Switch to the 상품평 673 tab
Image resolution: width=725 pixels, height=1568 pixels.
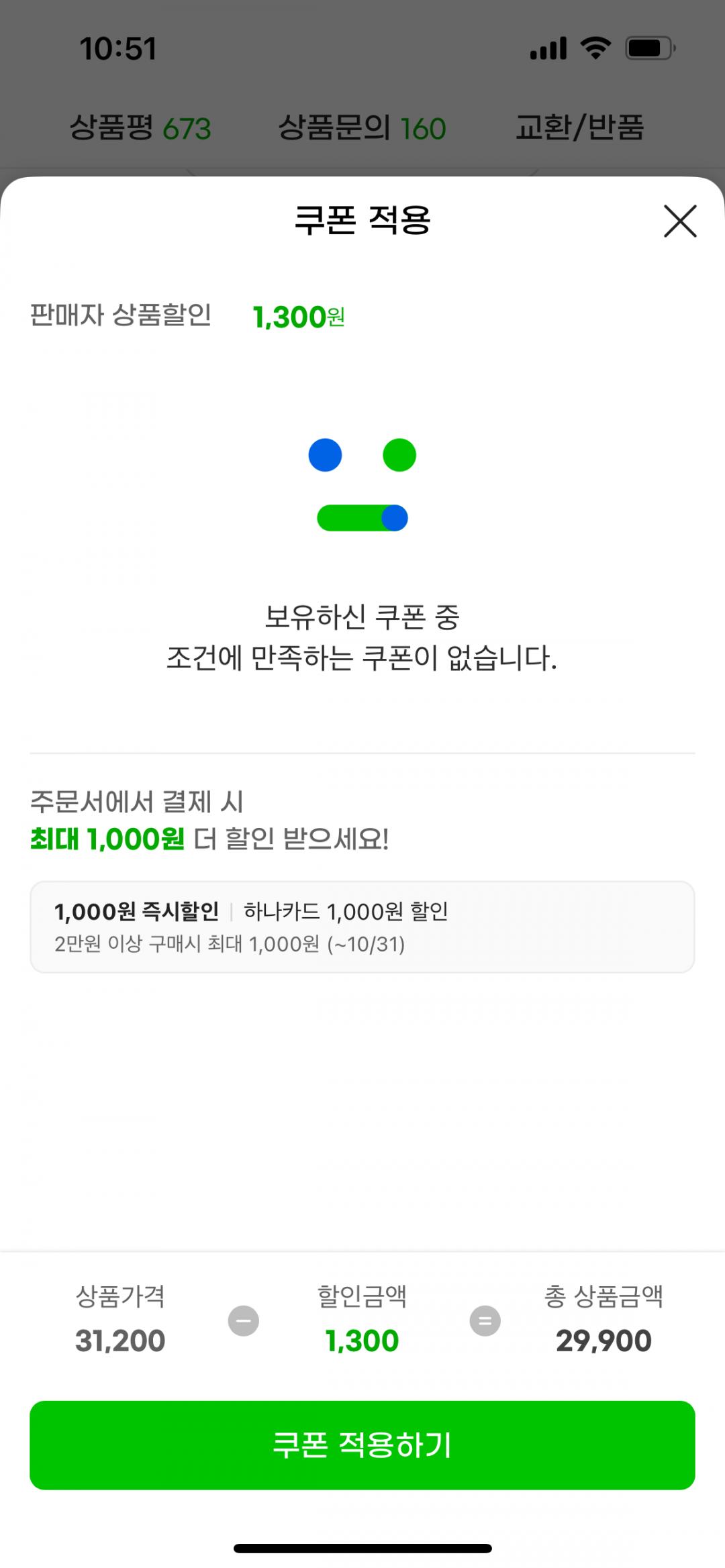pos(140,127)
